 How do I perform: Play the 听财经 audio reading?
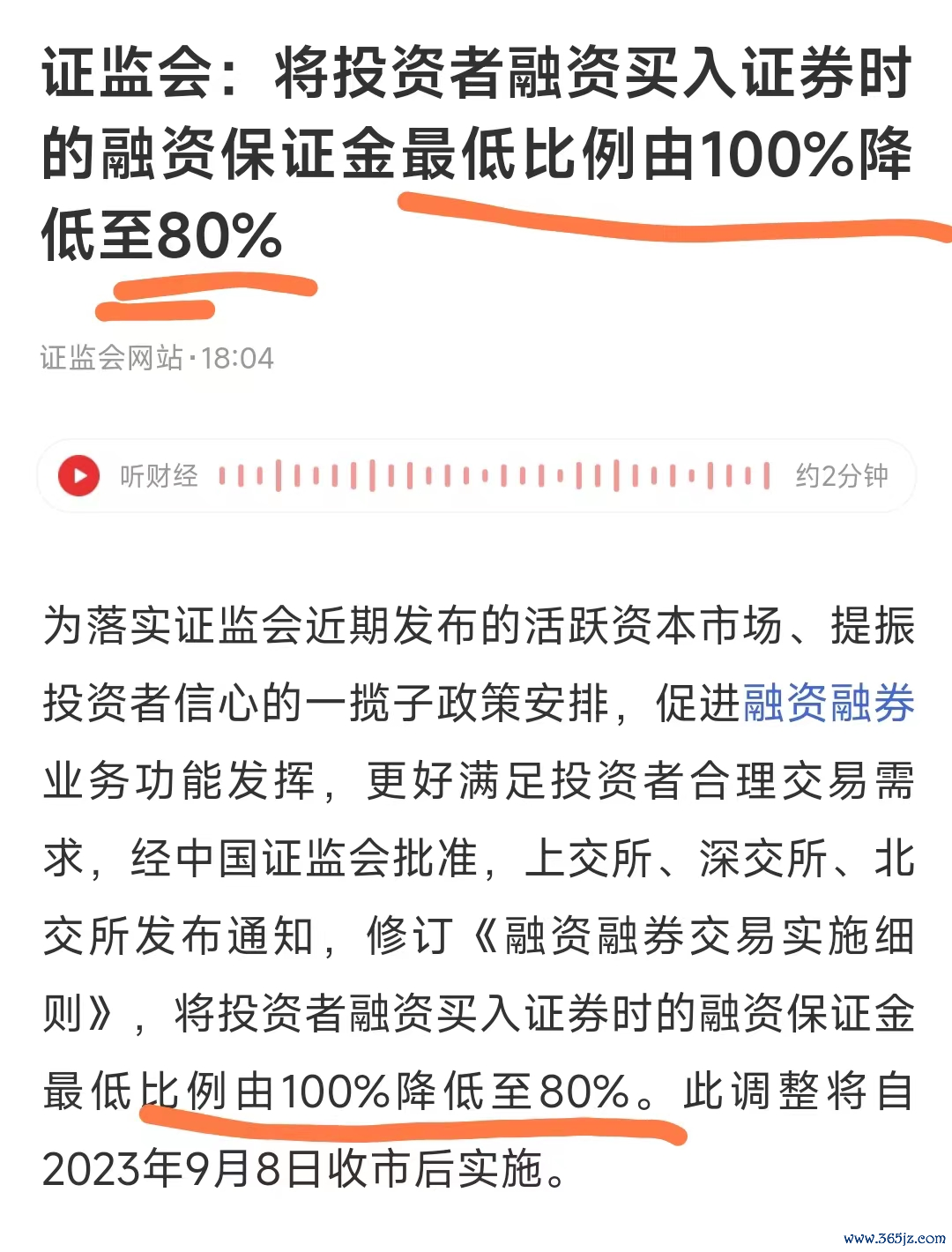79,476
